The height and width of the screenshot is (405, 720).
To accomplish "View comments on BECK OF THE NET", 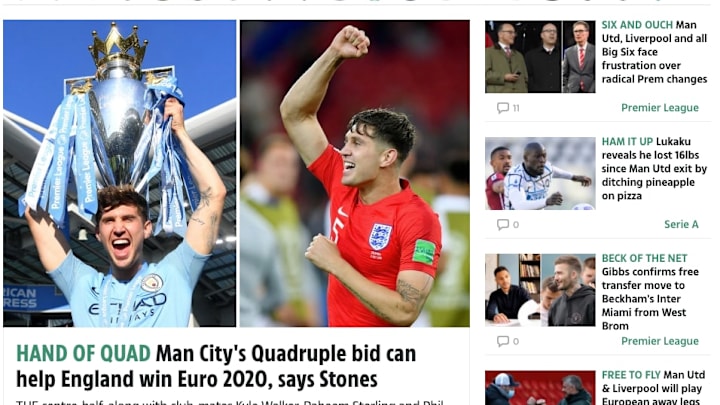I will pyautogui.click(x=507, y=341).
